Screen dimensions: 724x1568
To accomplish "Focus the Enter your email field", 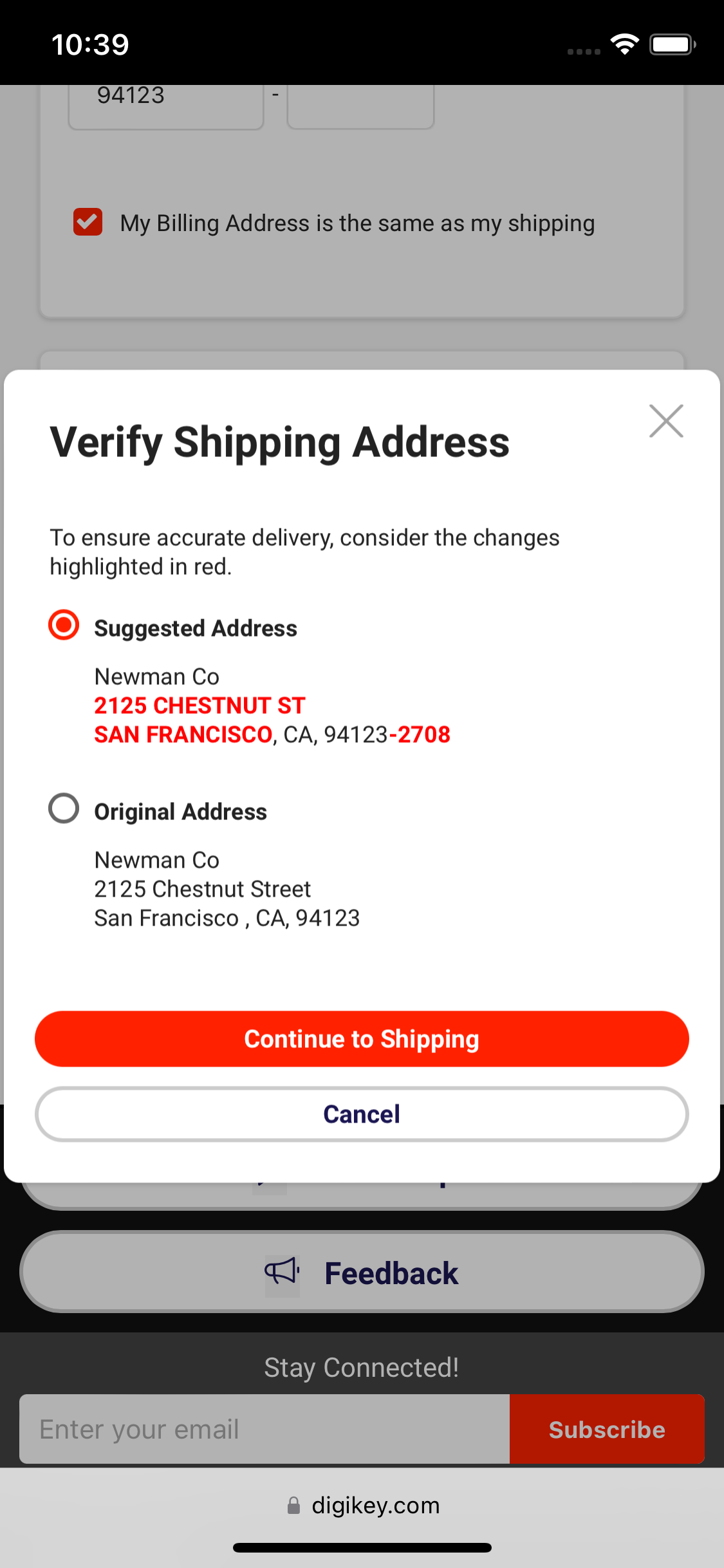I will pos(264,1429).
